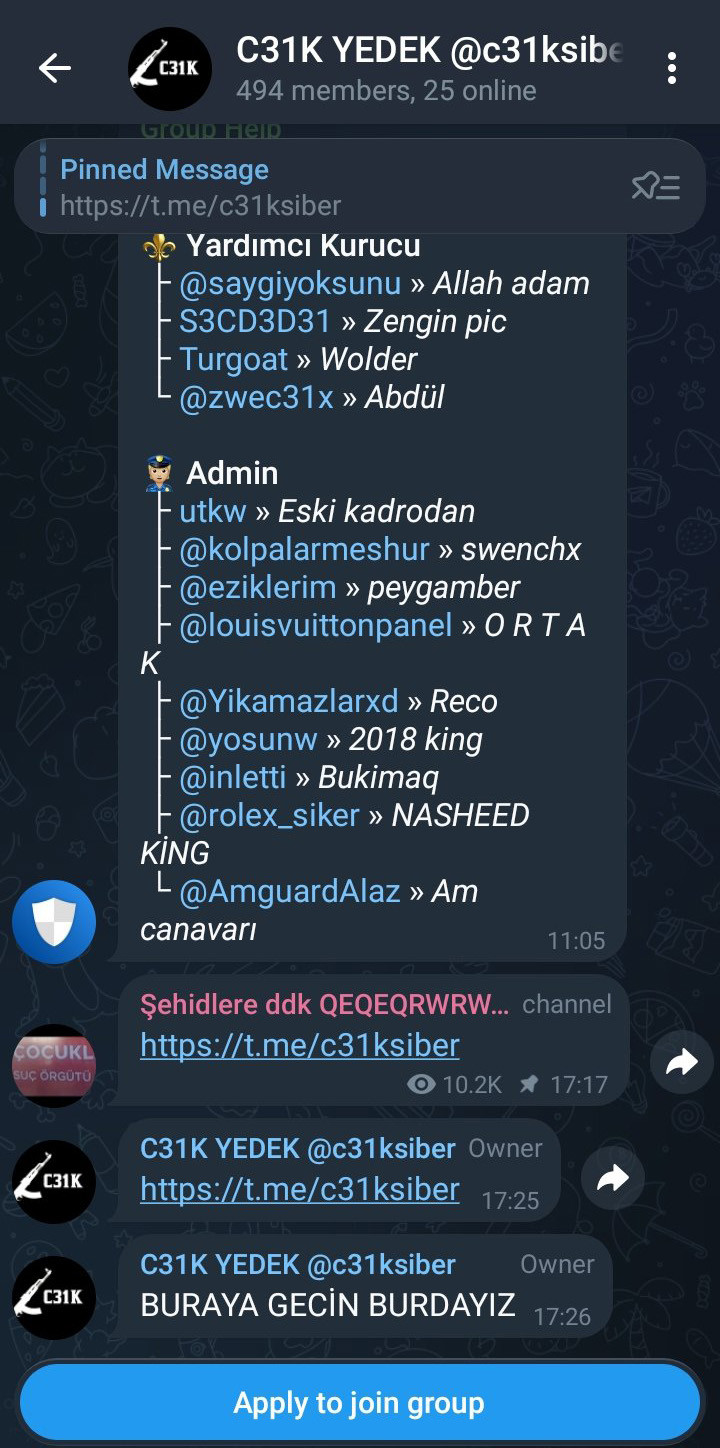Open the shield bot avatar profile
Image resolution: width=720 pixels, height=1448 pixels.
[x=54, y=922]
